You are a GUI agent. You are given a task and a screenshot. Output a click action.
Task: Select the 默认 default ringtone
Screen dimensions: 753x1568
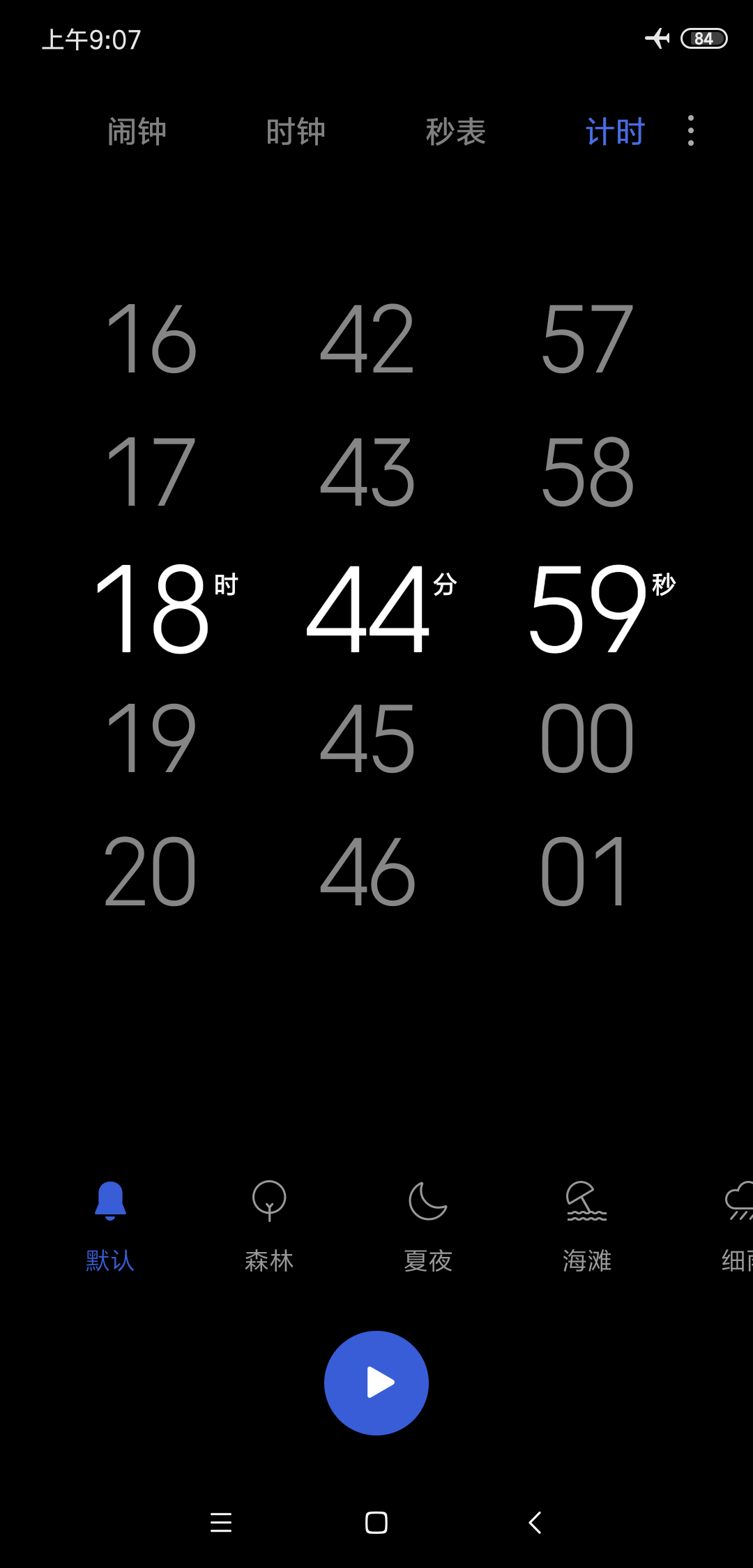(110, 1226)
